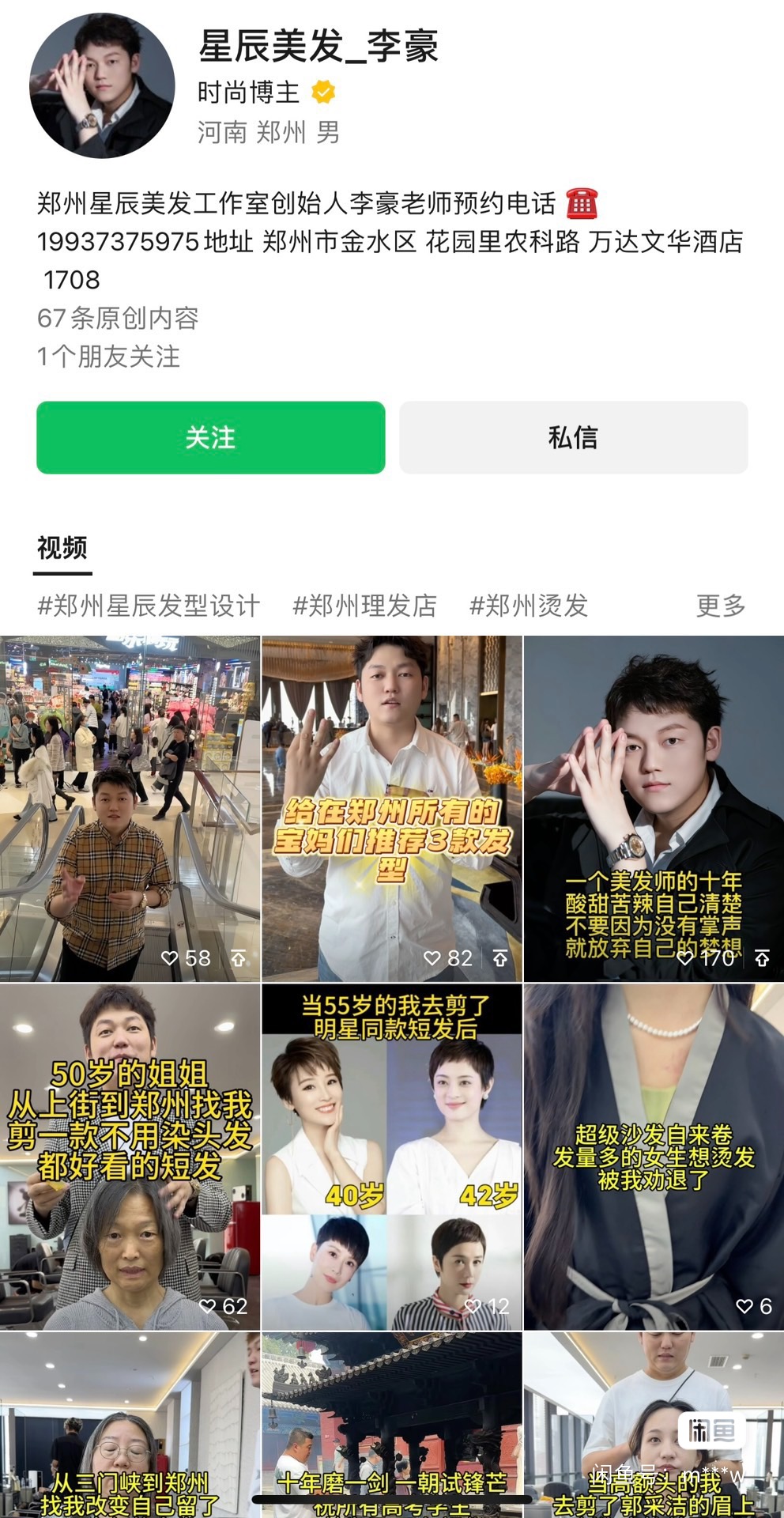
Task: Select the 视频 tab
Action: point(62,548)
